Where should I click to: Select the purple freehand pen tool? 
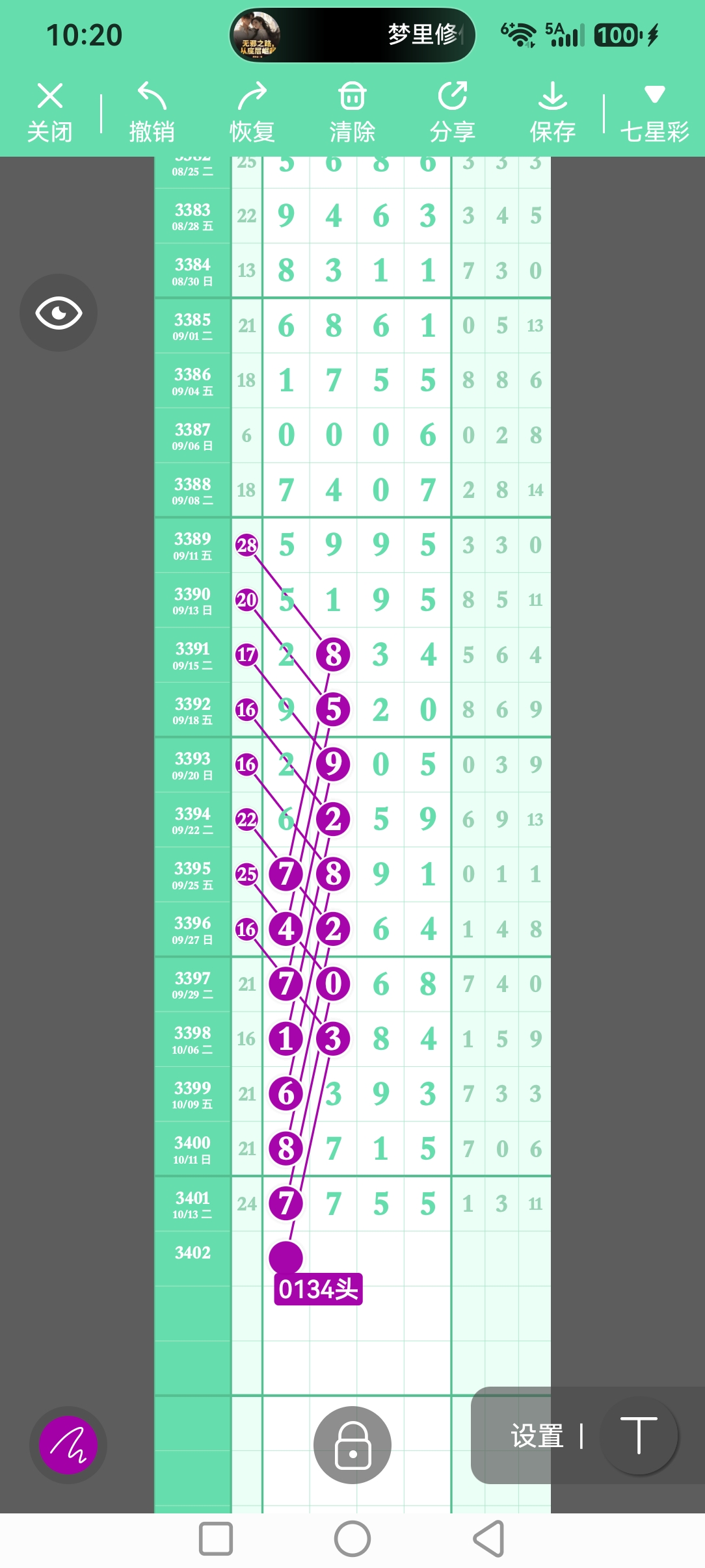[68, 1444]
